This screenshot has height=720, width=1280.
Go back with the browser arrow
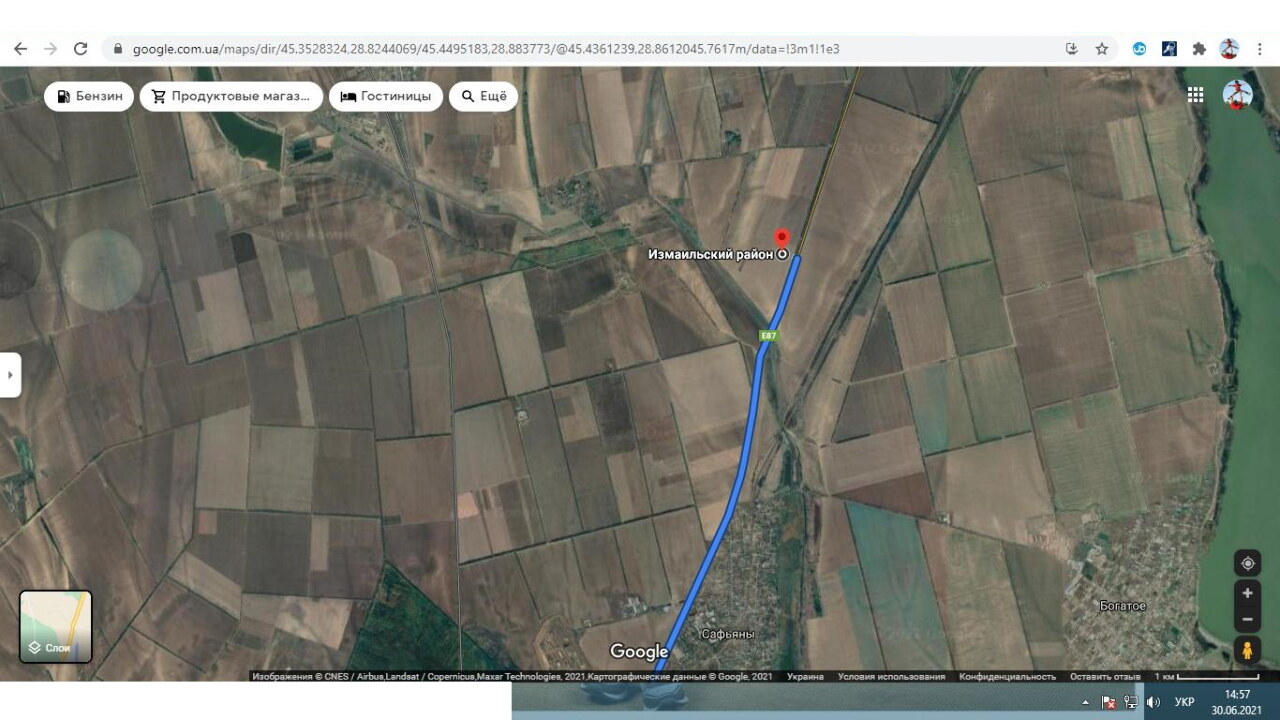pos(20,48)
